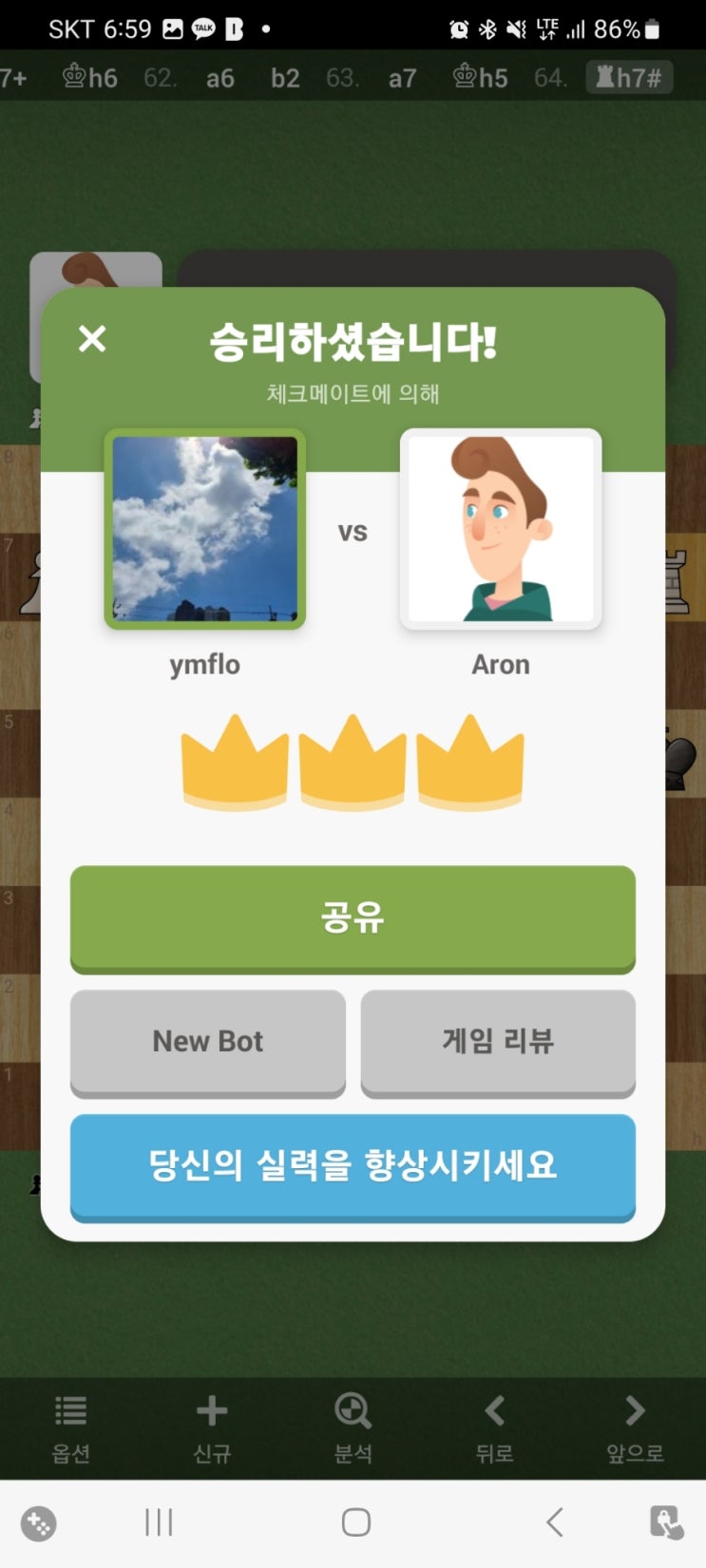Close the victory dialog
The height and width of the screenshot is (1568, 706).
(x=92, y=339)
